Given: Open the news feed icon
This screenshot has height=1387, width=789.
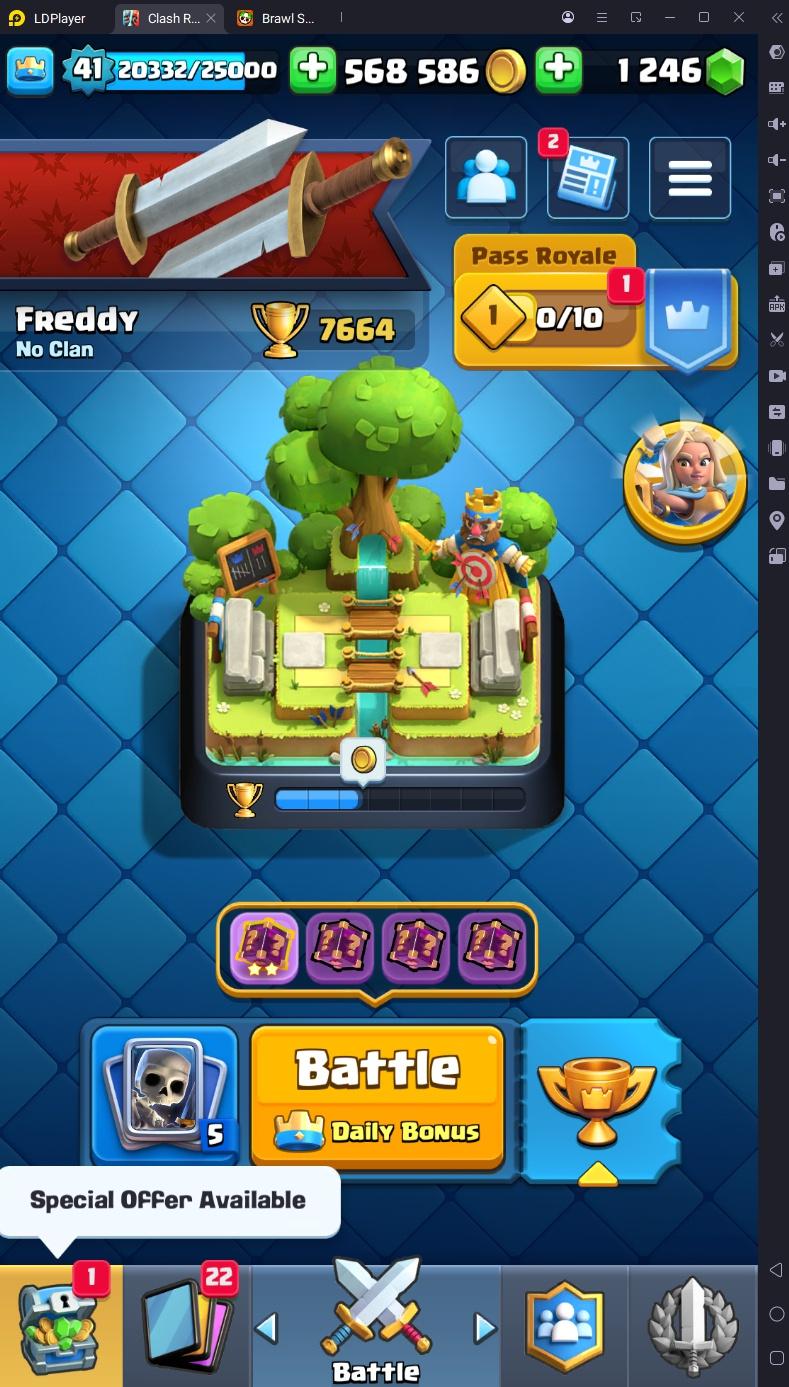Looking at the screenshot, I should [x=588, y=178].
